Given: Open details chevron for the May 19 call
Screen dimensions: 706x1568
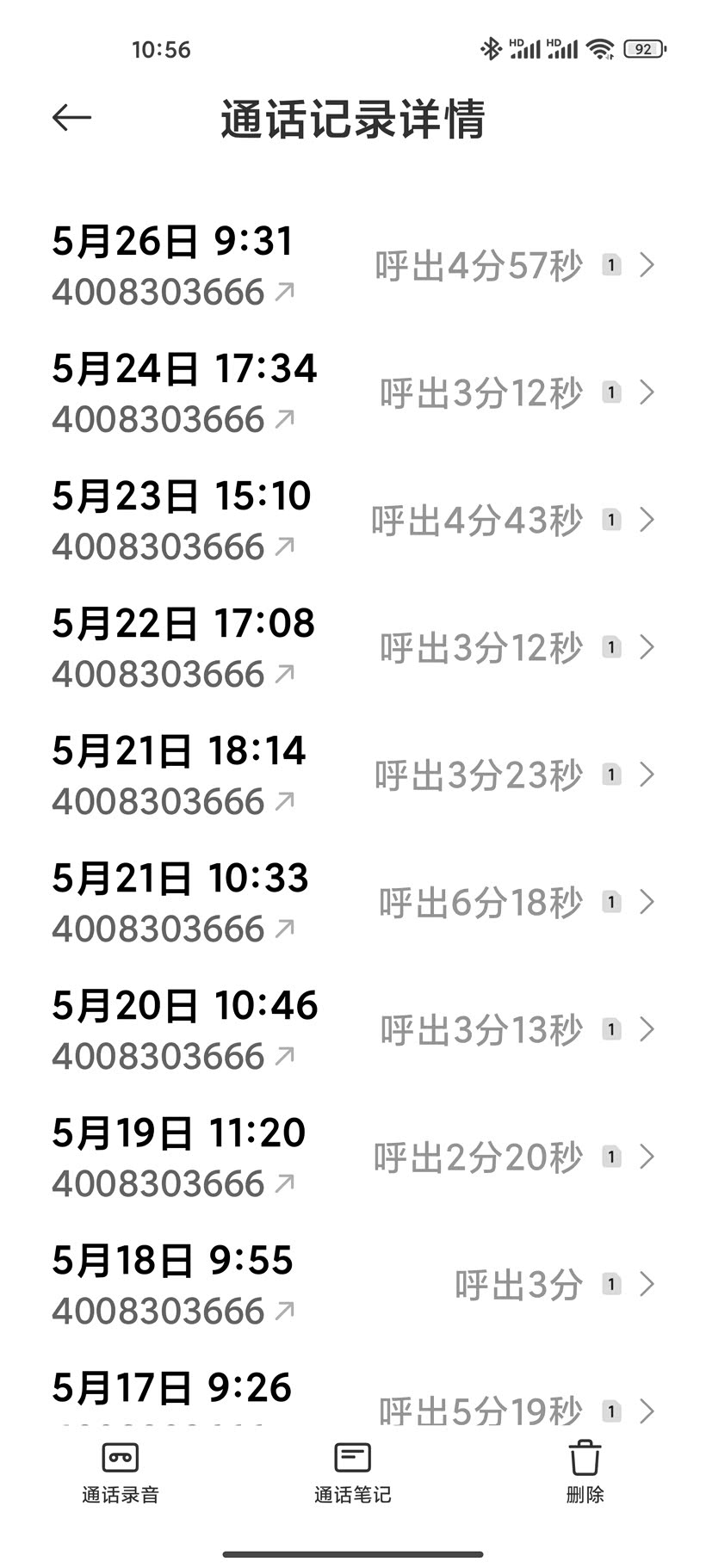Looking at the screenshot, I should click(648, 1157).
